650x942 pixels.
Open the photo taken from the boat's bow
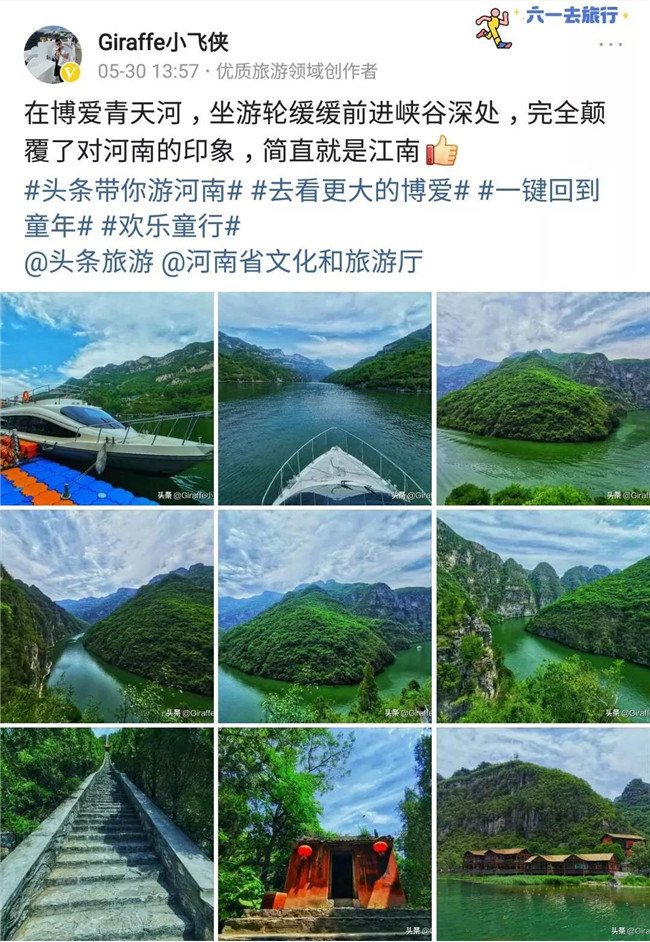coord(325,398)
